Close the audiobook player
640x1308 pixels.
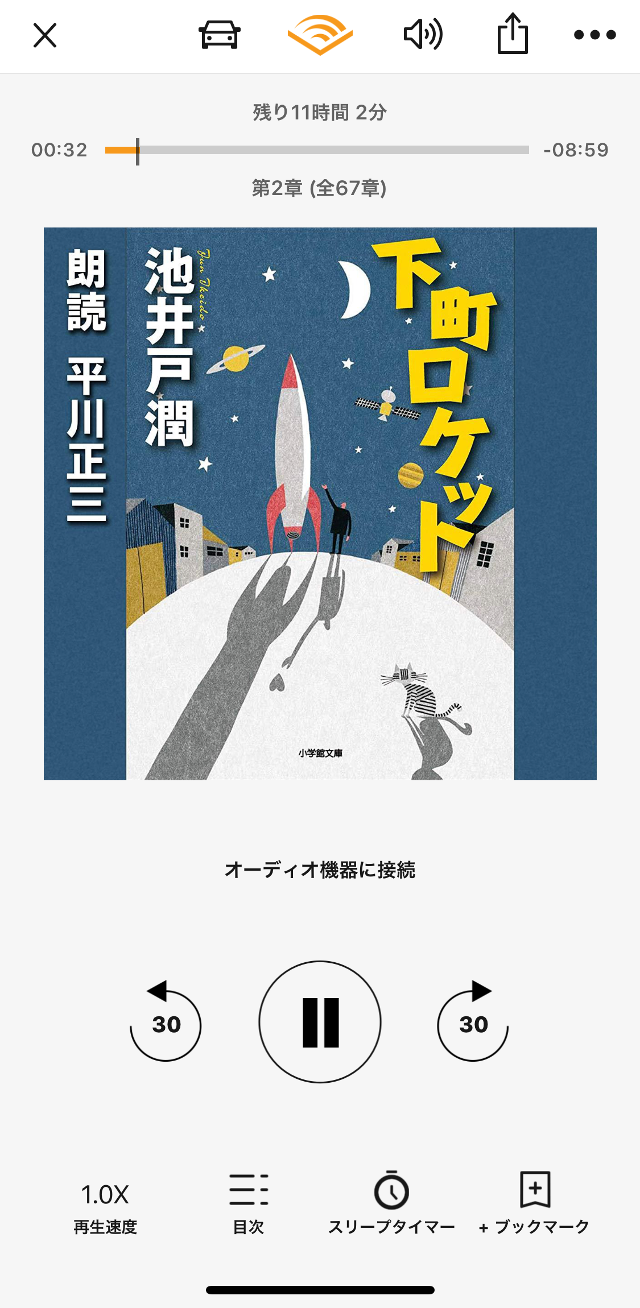tap(45, 36)
